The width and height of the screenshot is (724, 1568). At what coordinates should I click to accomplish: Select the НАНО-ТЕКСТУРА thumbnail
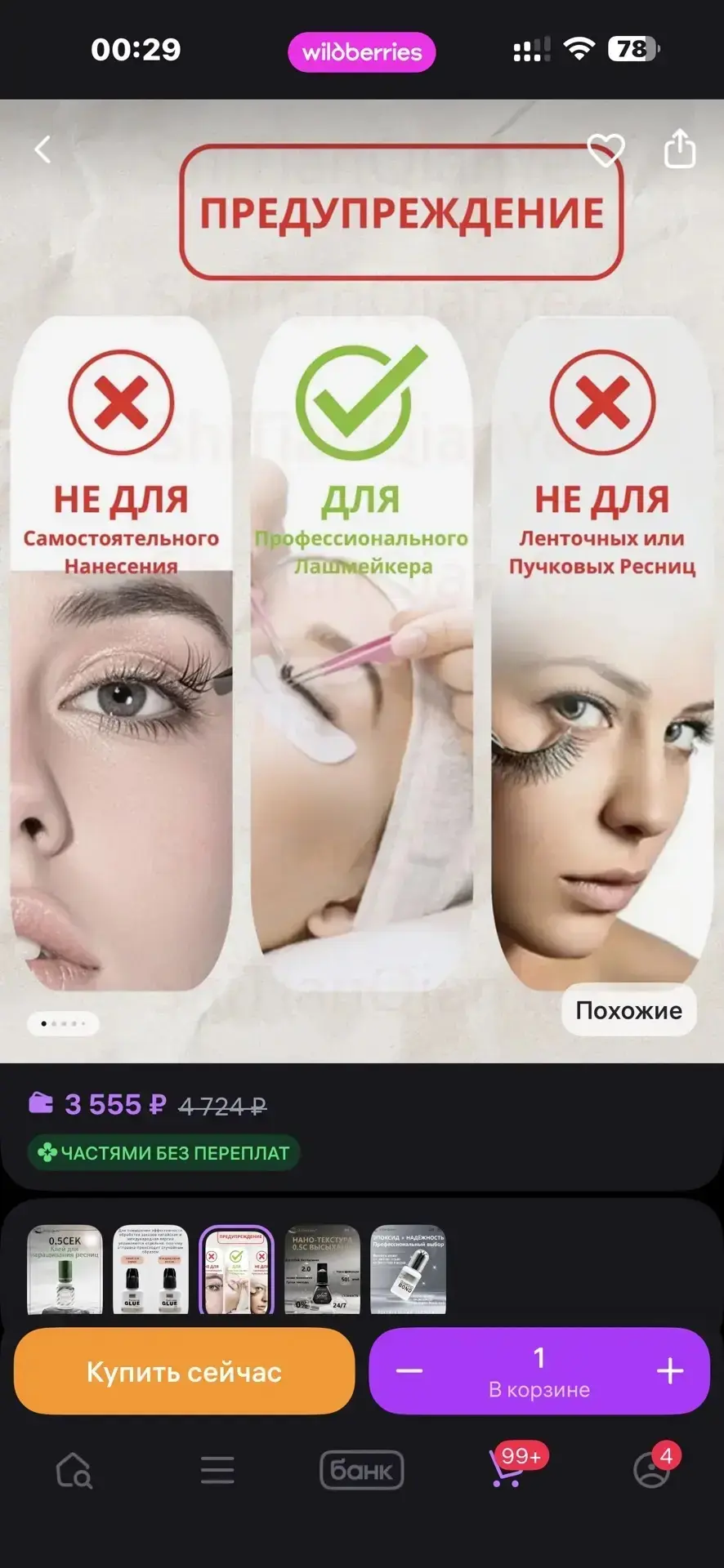pos(322,1269)
